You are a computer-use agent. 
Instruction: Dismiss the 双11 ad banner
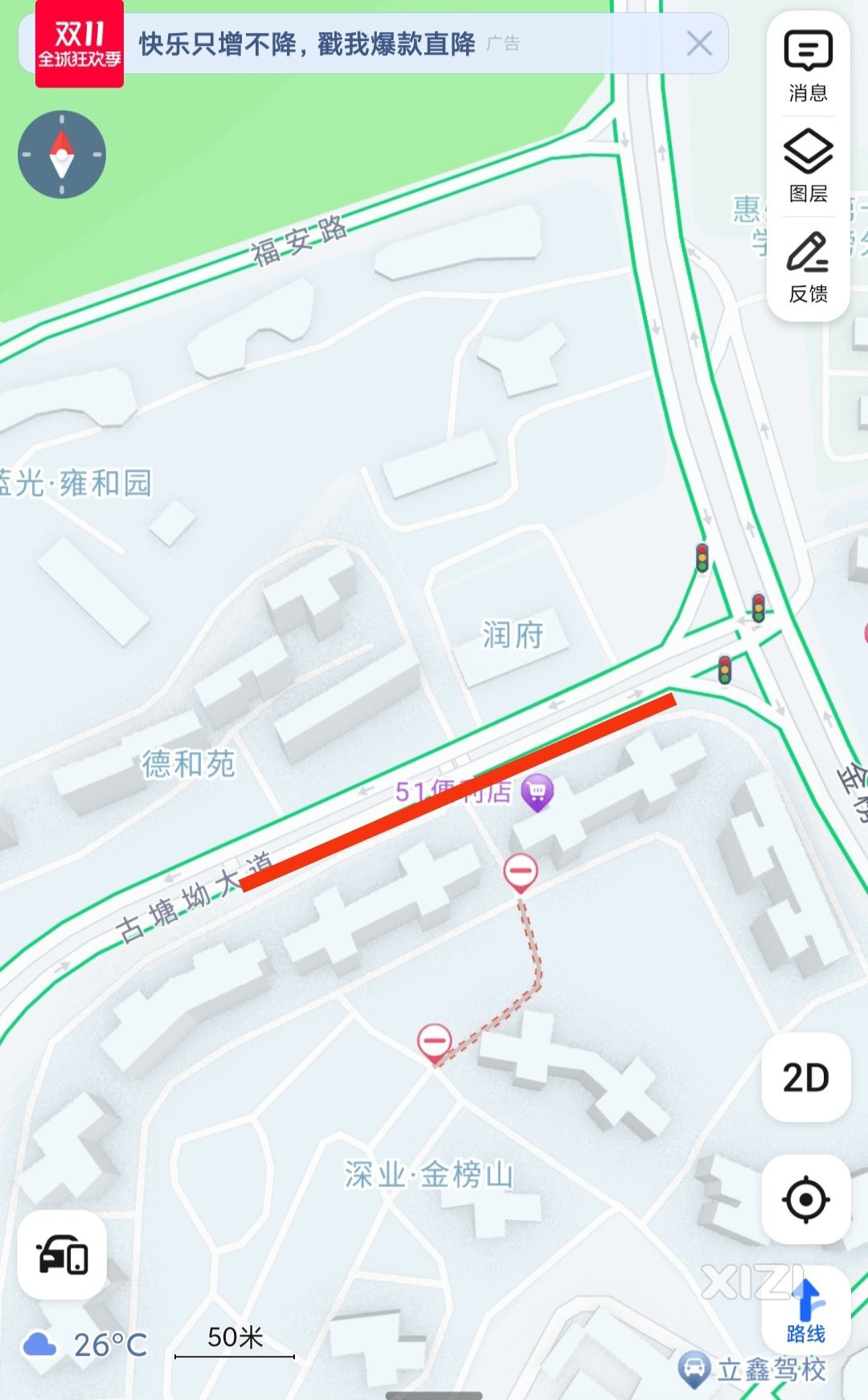point(699,43)
